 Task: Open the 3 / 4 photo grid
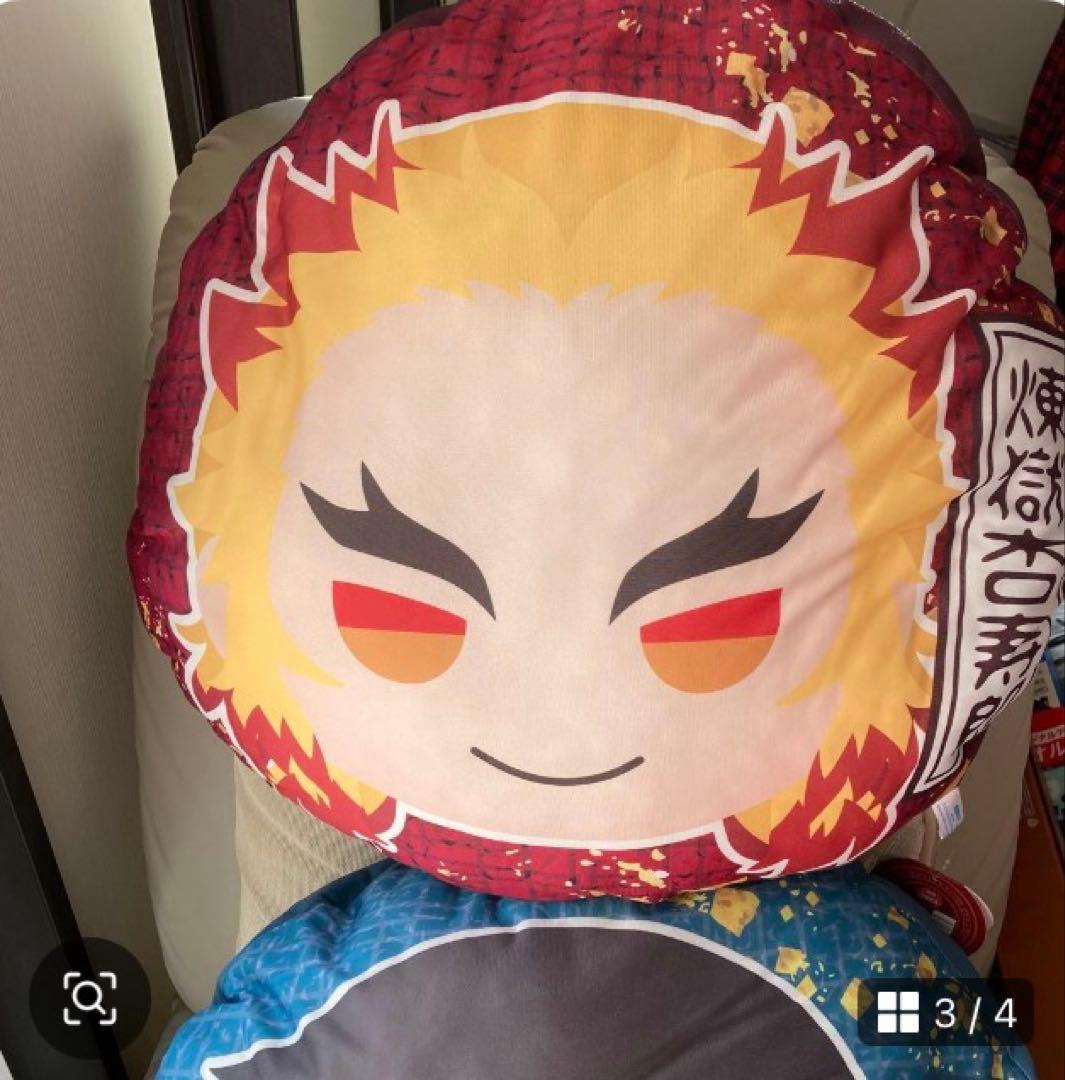click(x=946, y=1012)
